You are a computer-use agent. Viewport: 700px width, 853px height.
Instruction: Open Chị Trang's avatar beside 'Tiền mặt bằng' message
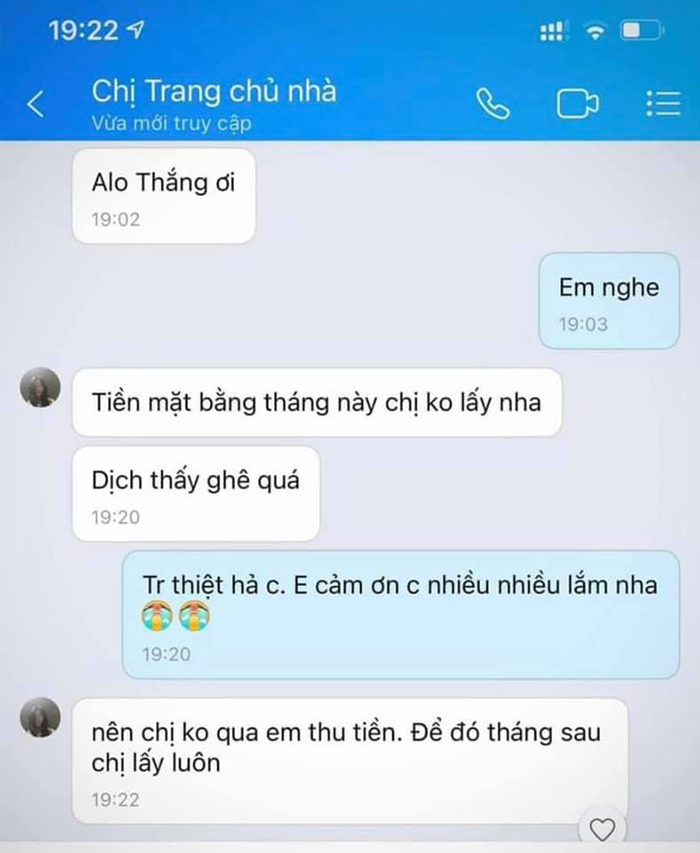coord(41,387)
